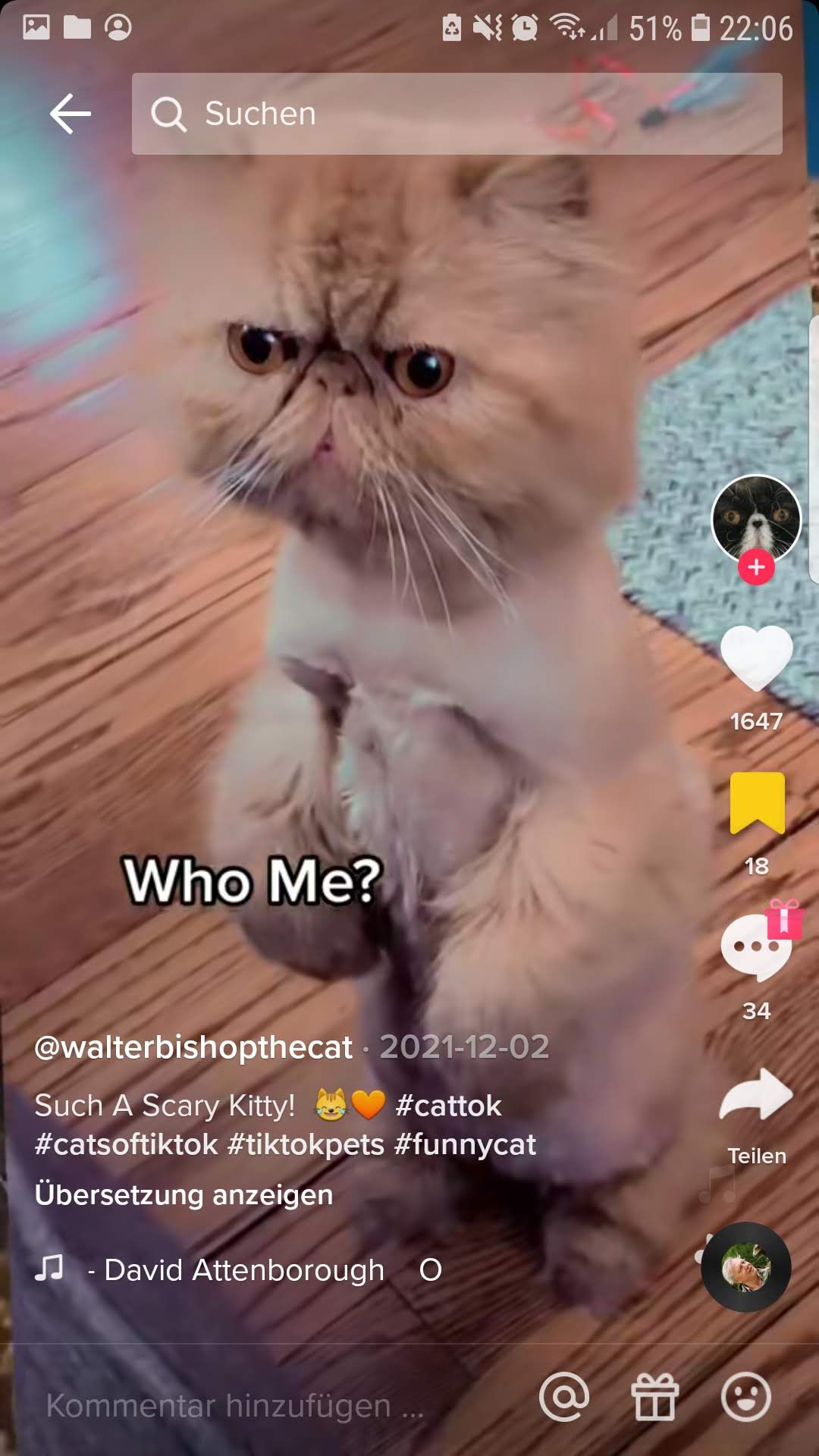Open the #funnycat hashtag
Screen dimensions: 819x1456
click(465, 1144)
